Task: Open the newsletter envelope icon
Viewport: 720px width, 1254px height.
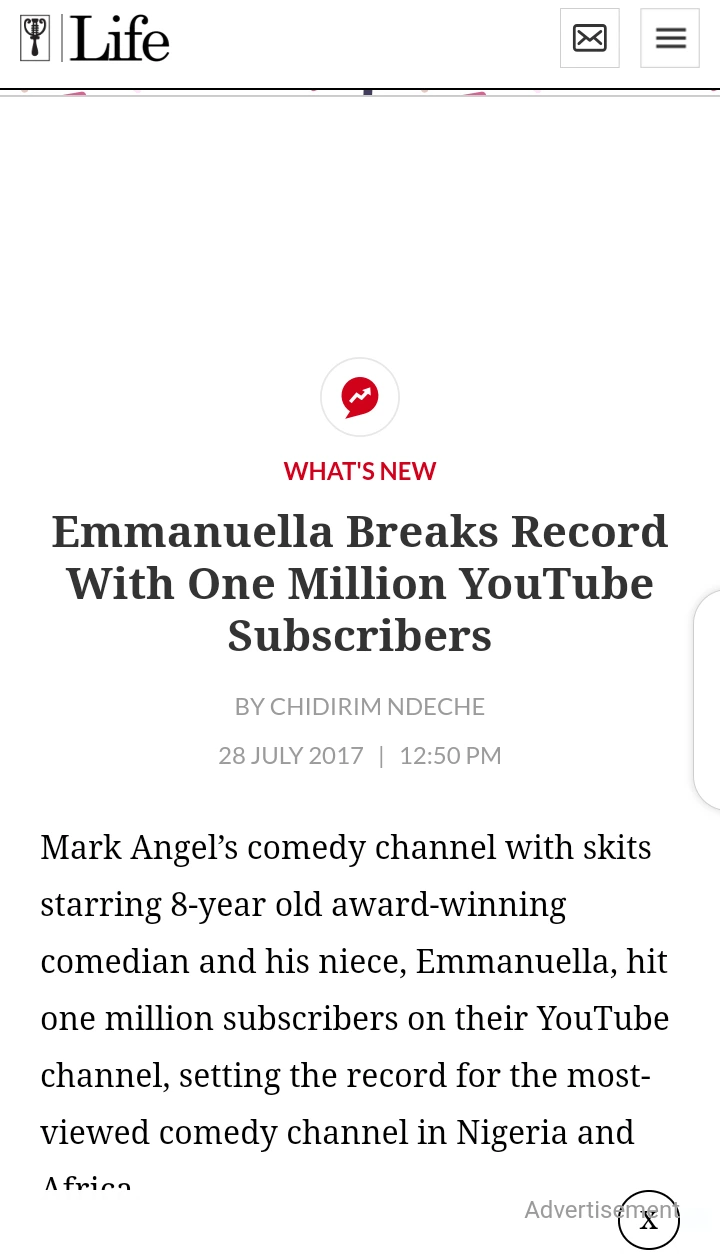Action: tap(589, 38)
